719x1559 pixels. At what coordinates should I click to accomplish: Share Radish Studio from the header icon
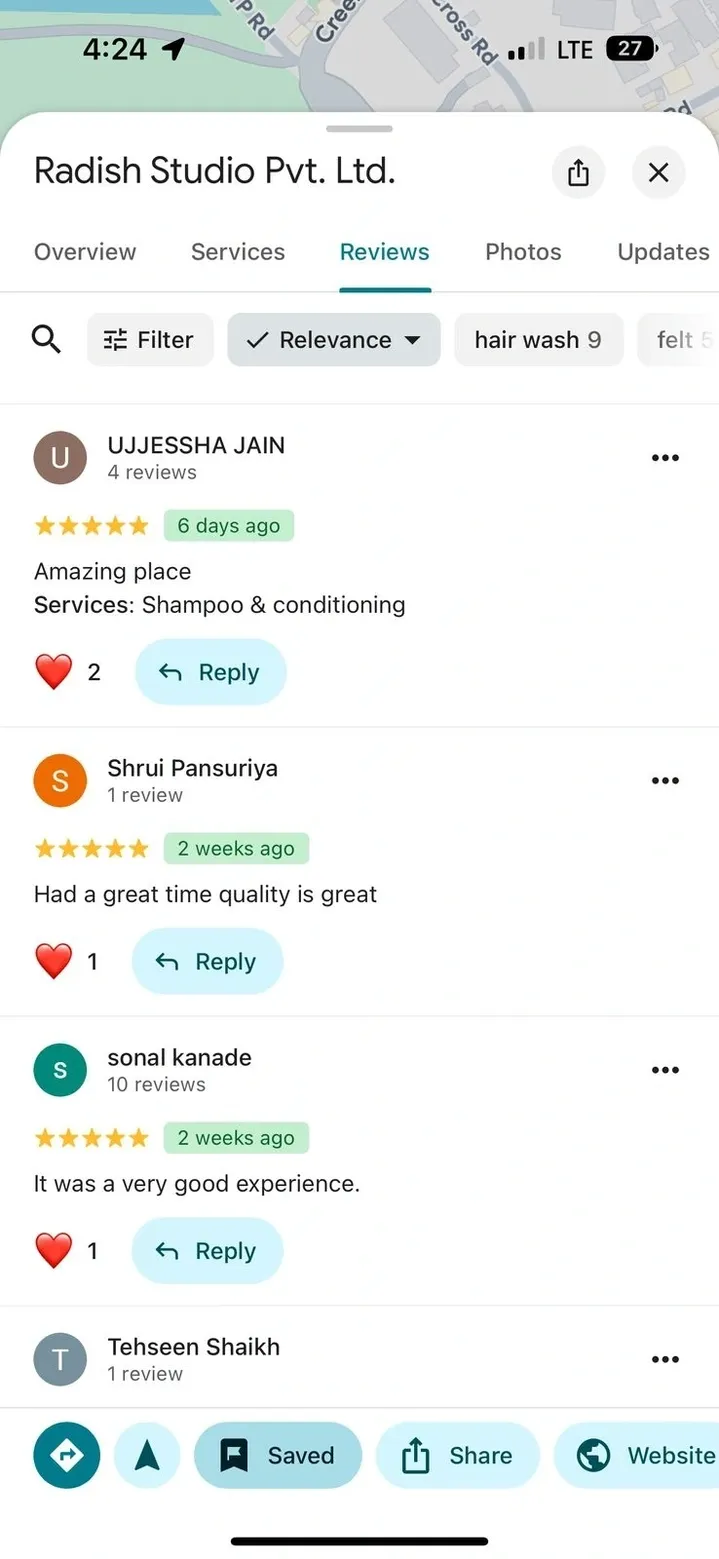pos(578,173)
